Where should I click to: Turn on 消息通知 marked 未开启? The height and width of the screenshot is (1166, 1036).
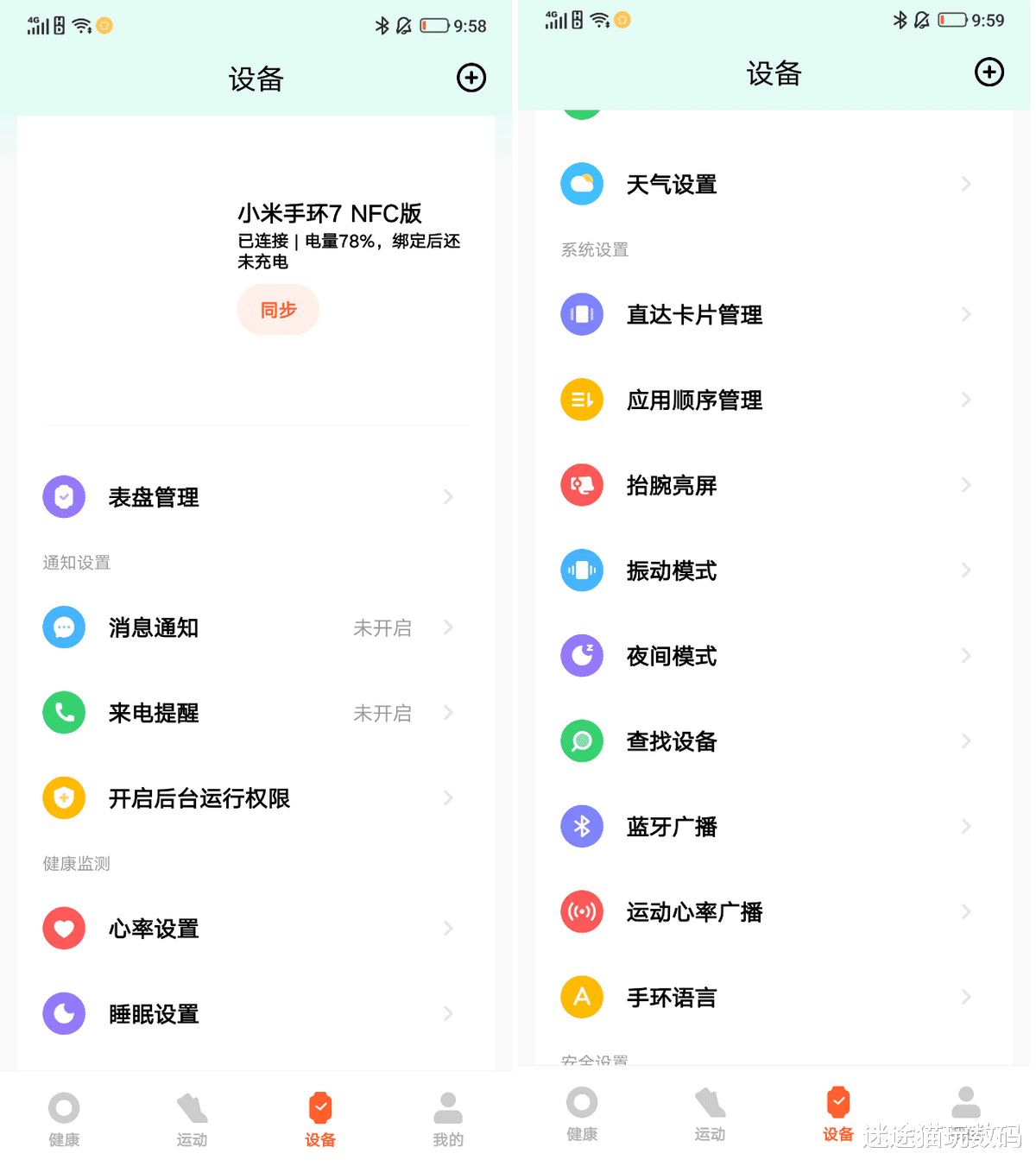(x=382, y=627)
